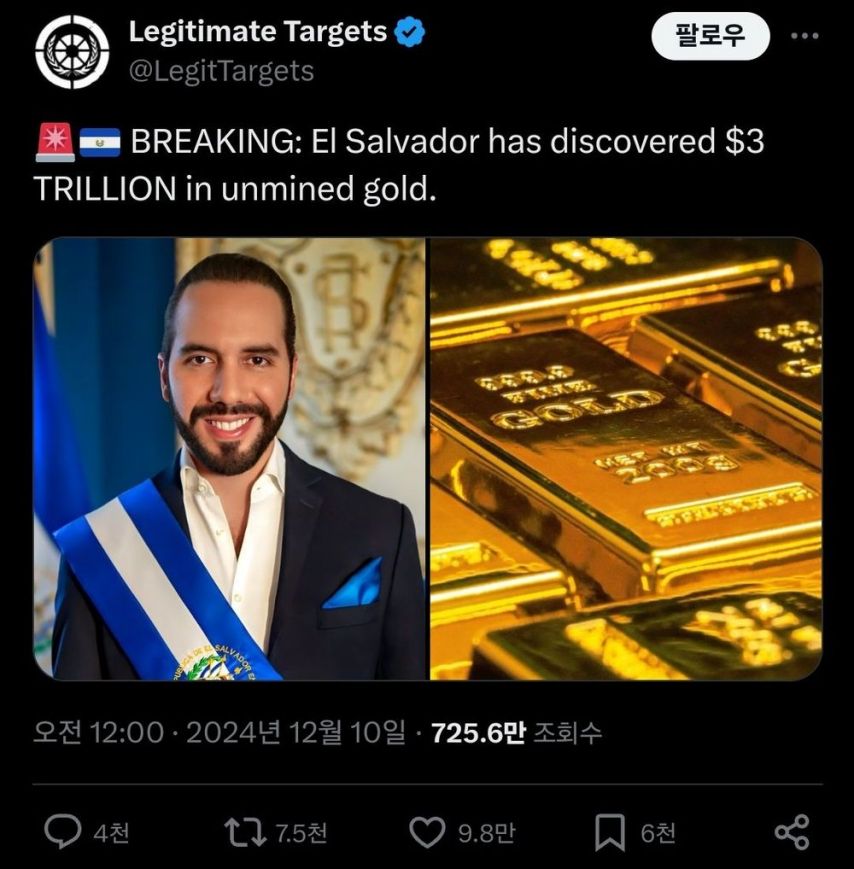Reply to this post via comment icon
This screenshot has width=854, height=869.
[x=65, y=831]
